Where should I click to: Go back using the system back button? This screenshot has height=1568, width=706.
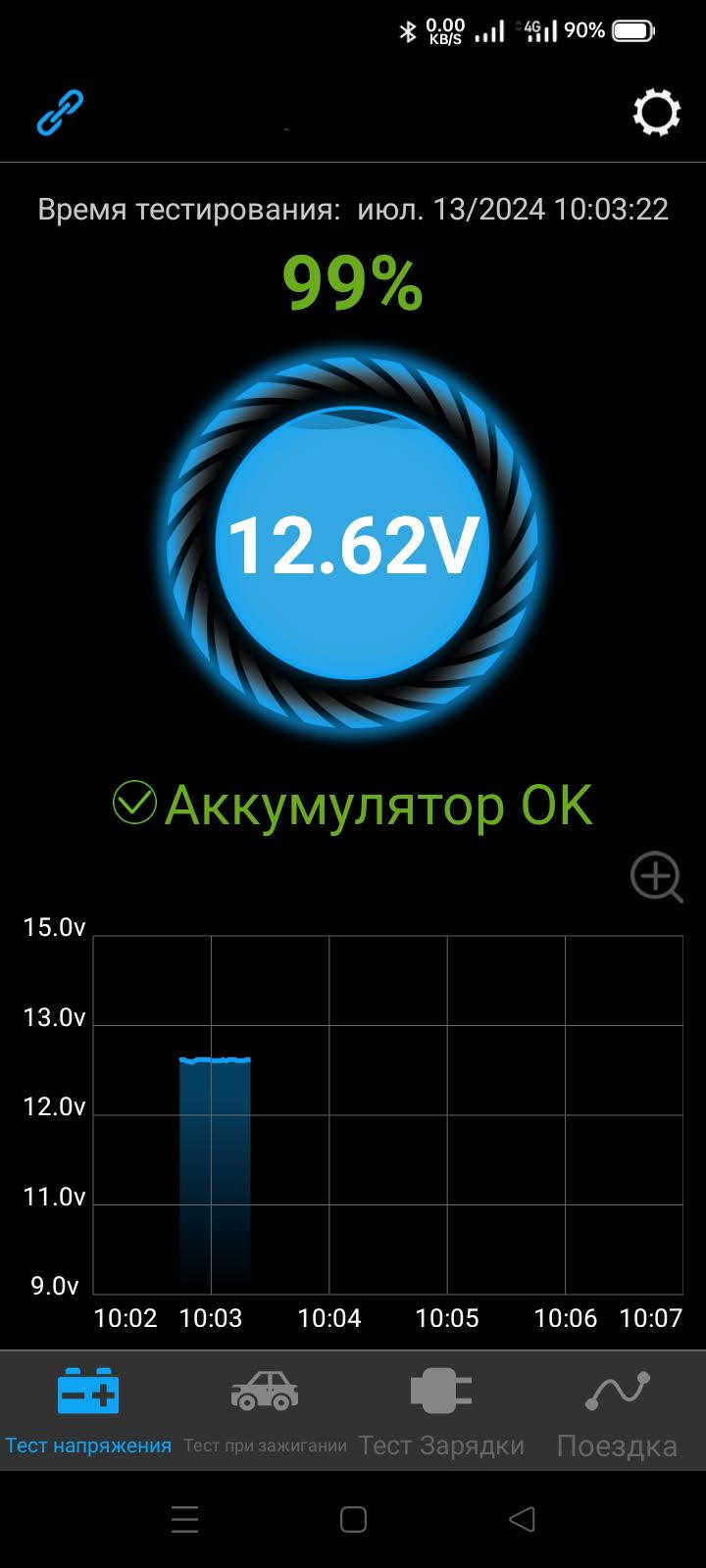pos(522,1519)
